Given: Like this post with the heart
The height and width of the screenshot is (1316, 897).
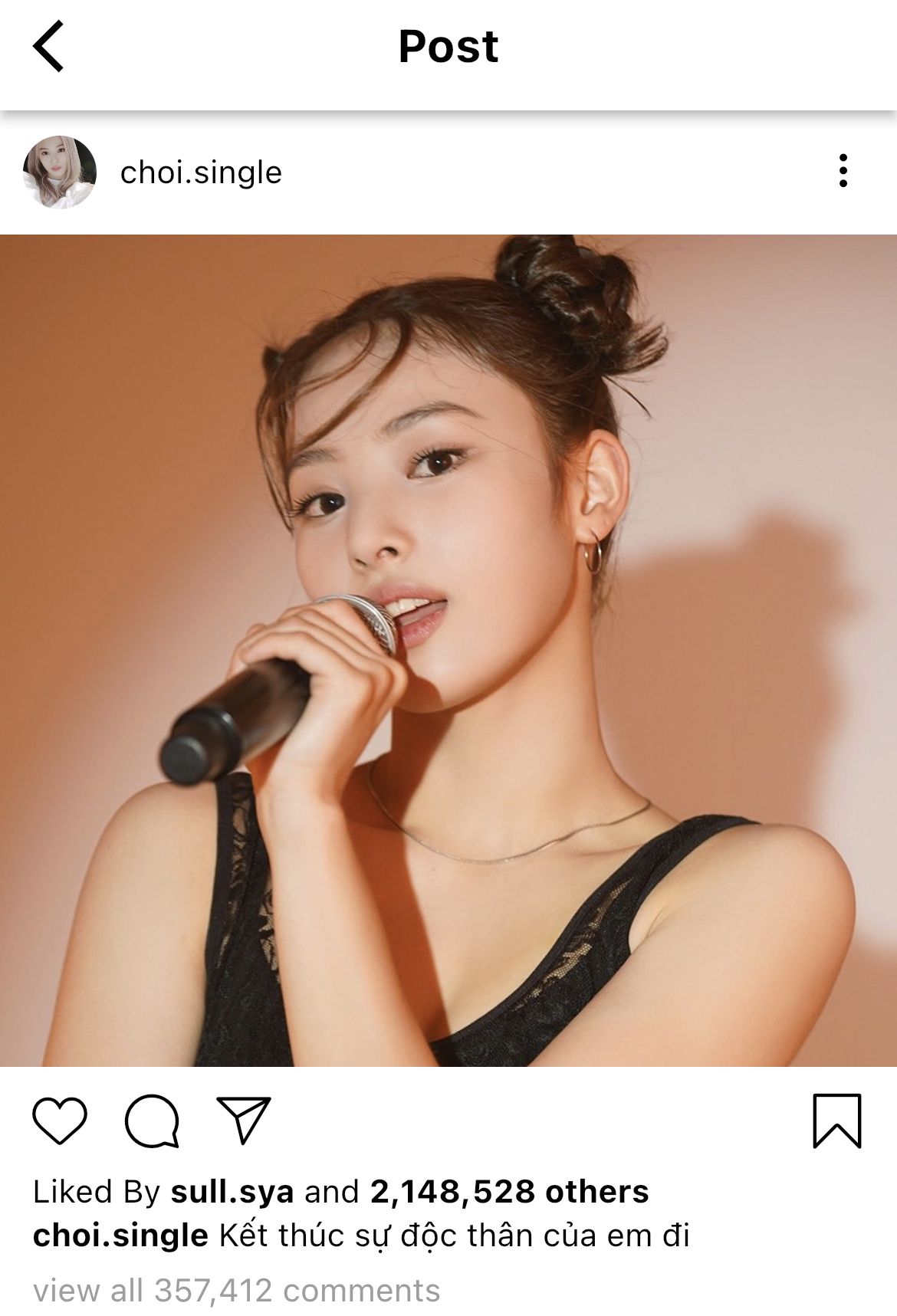Looking at the screenshot, I should click(60, 1121).
